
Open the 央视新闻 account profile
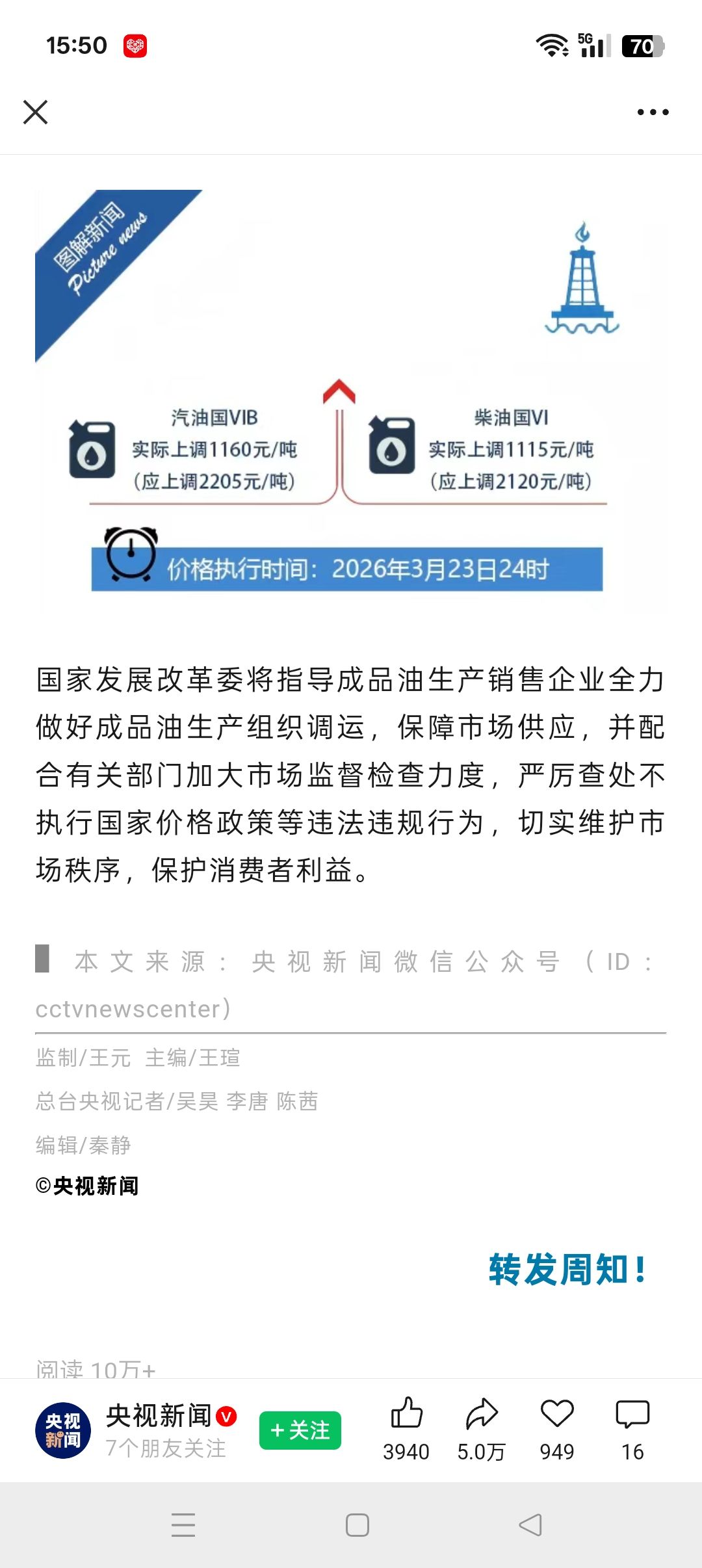pyautogui.click(x=63, y=1430)
